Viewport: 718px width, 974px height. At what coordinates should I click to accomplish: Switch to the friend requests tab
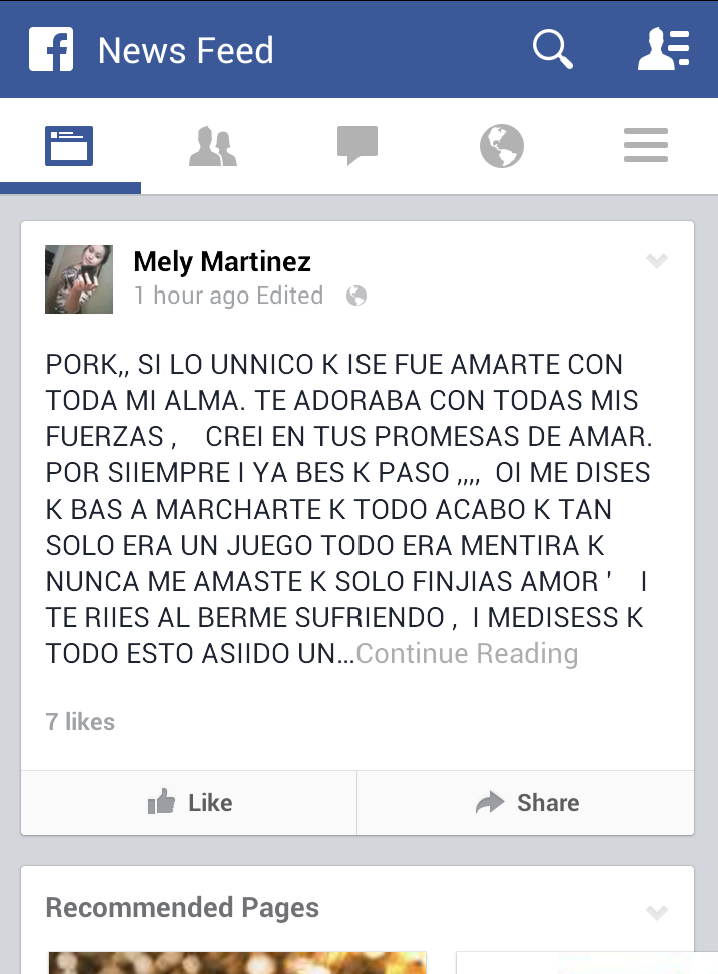pyautogui.click(x=213, y=146)
